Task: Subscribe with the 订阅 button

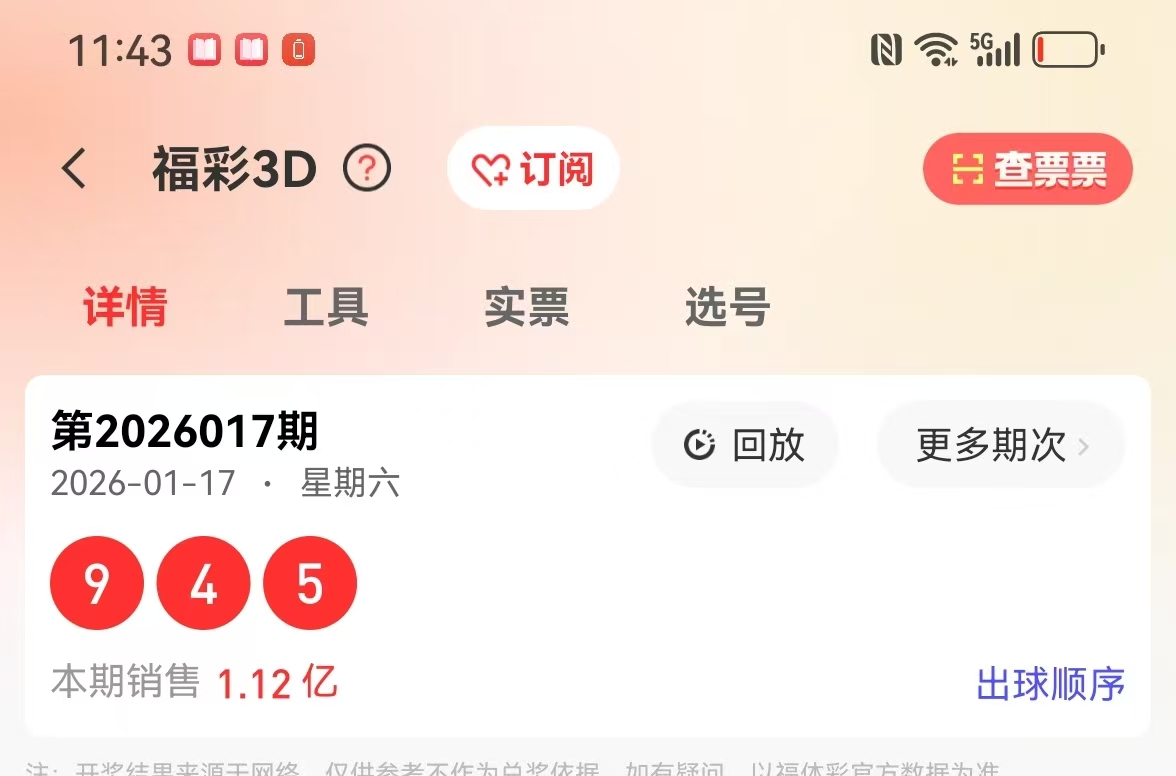Action: tap(533, 169)
